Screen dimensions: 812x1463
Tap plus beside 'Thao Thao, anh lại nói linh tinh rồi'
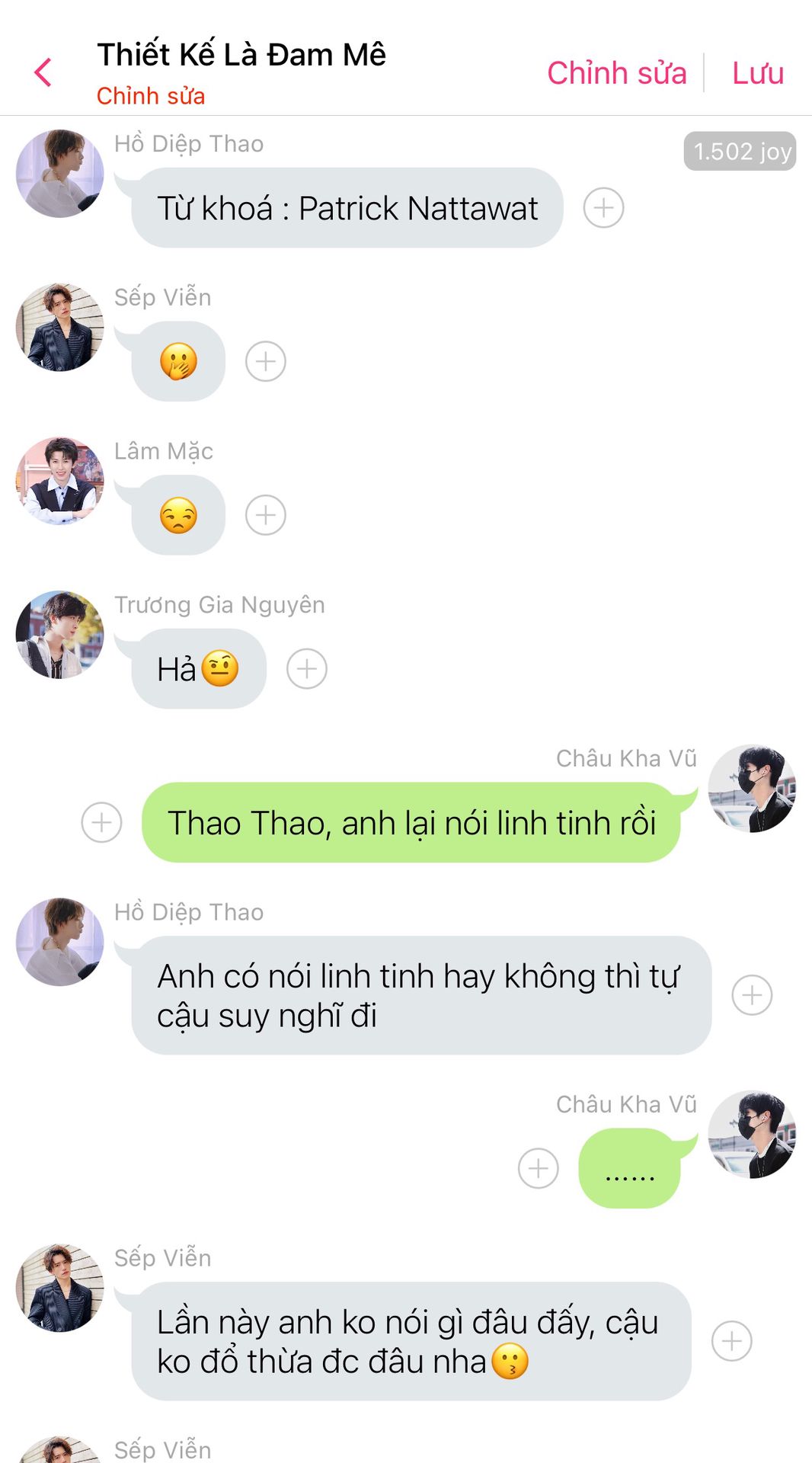101,822
